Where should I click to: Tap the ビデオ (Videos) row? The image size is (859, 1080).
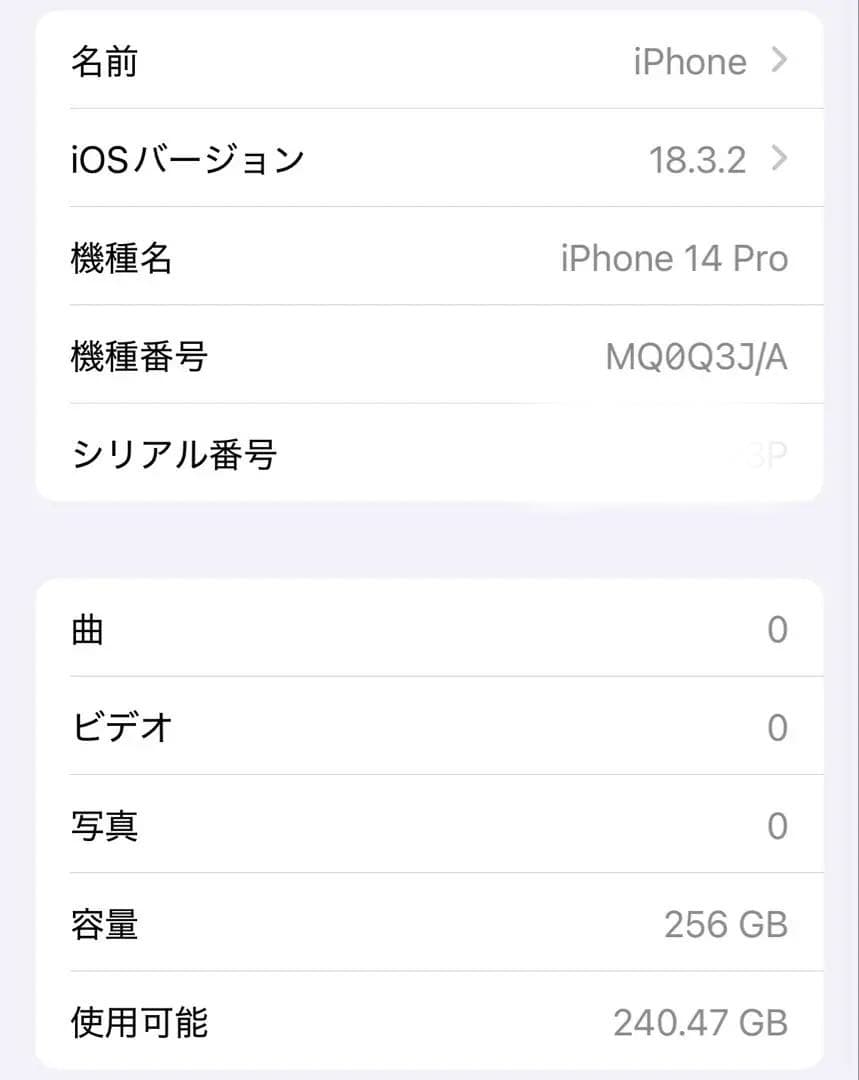point(430,727)
